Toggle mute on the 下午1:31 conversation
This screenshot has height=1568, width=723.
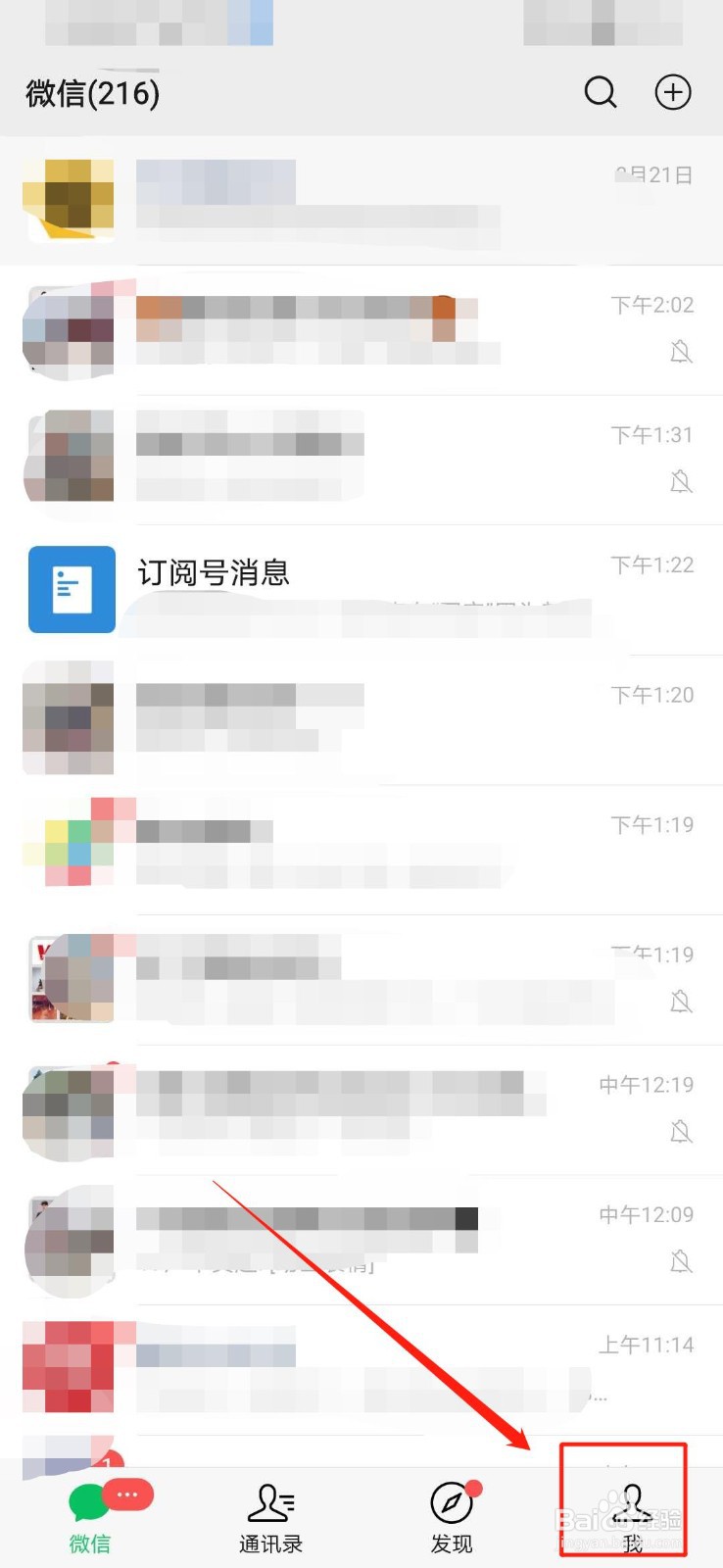(681, 481)
